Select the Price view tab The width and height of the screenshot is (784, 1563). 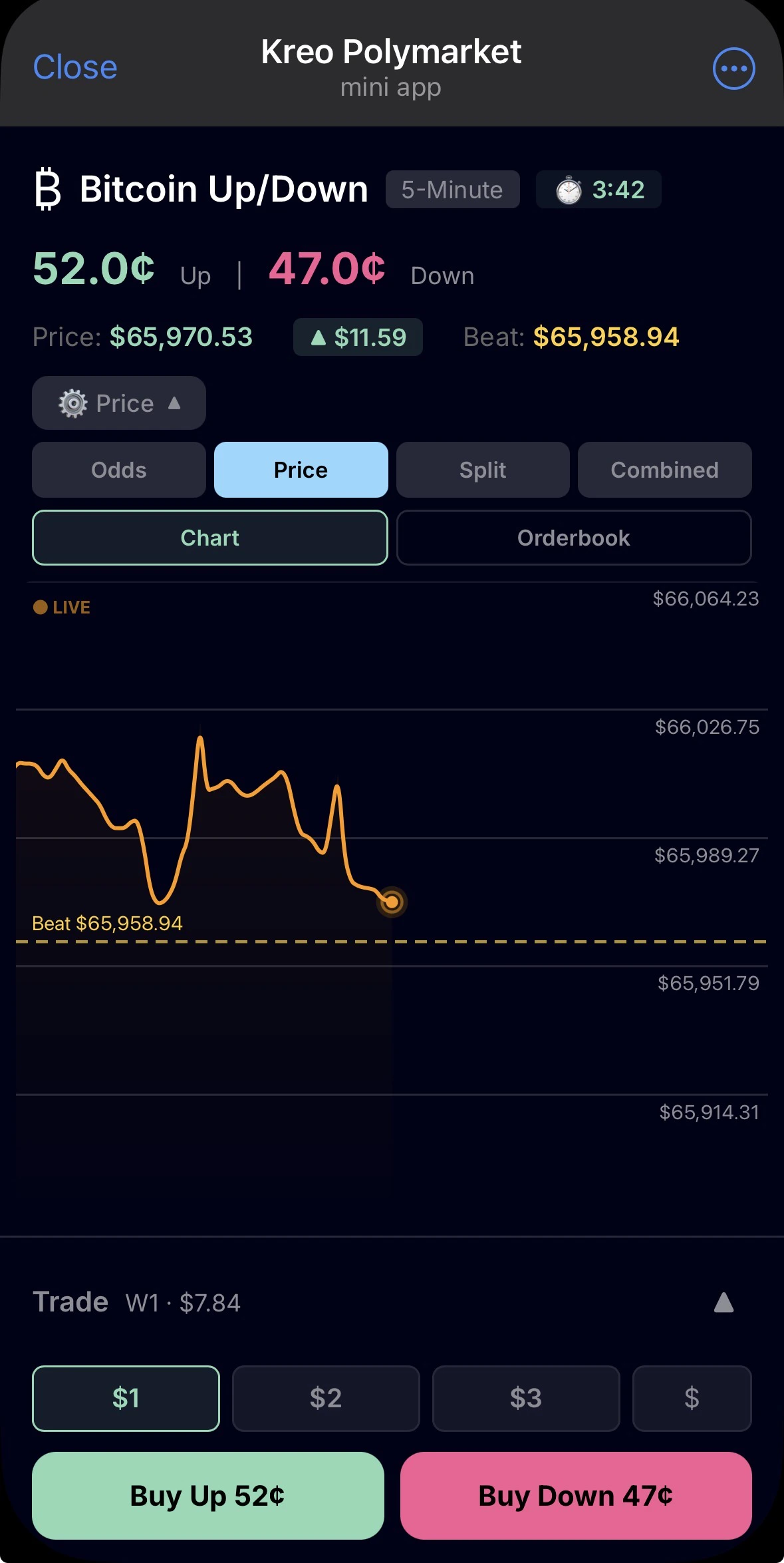(x=301, y=470)
